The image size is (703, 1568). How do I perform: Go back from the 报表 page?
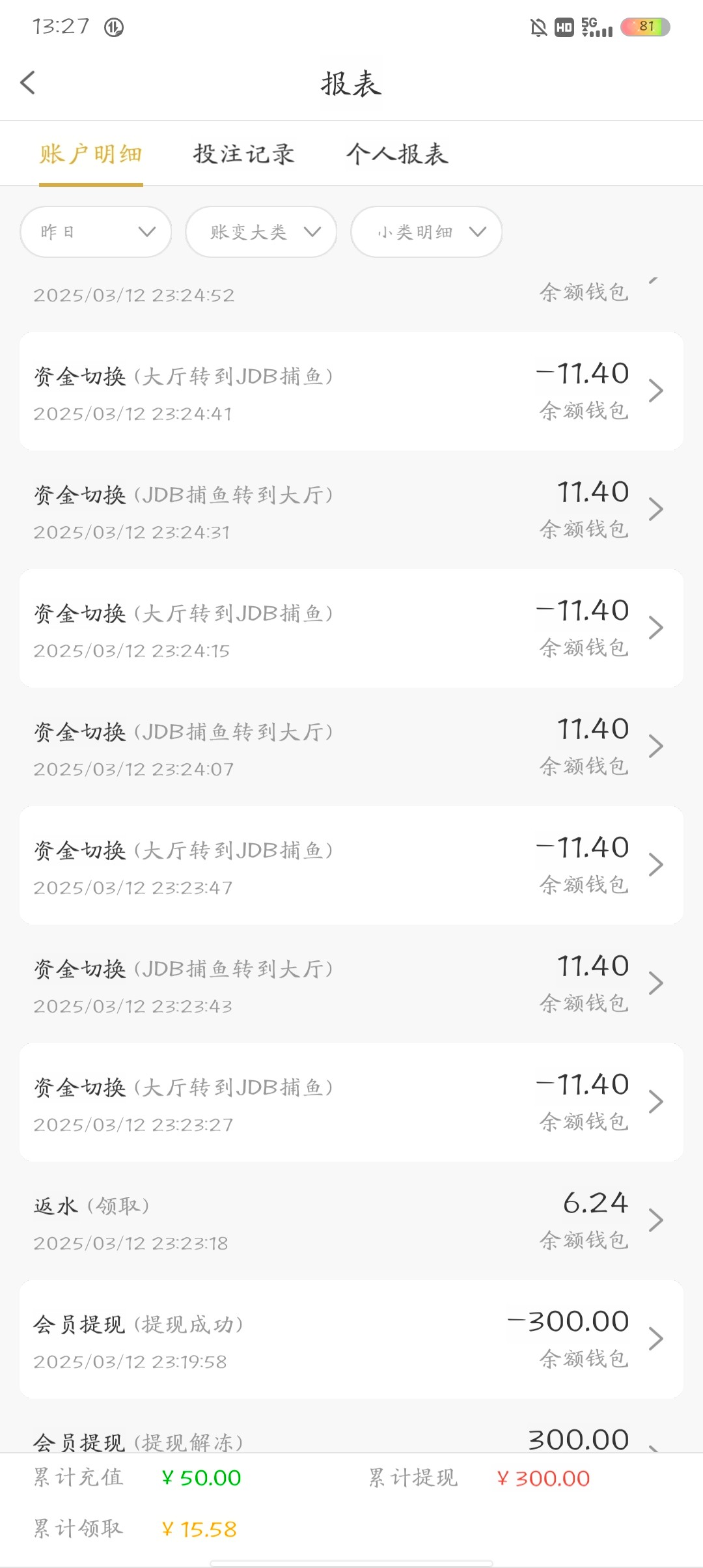tap(27, 83)
